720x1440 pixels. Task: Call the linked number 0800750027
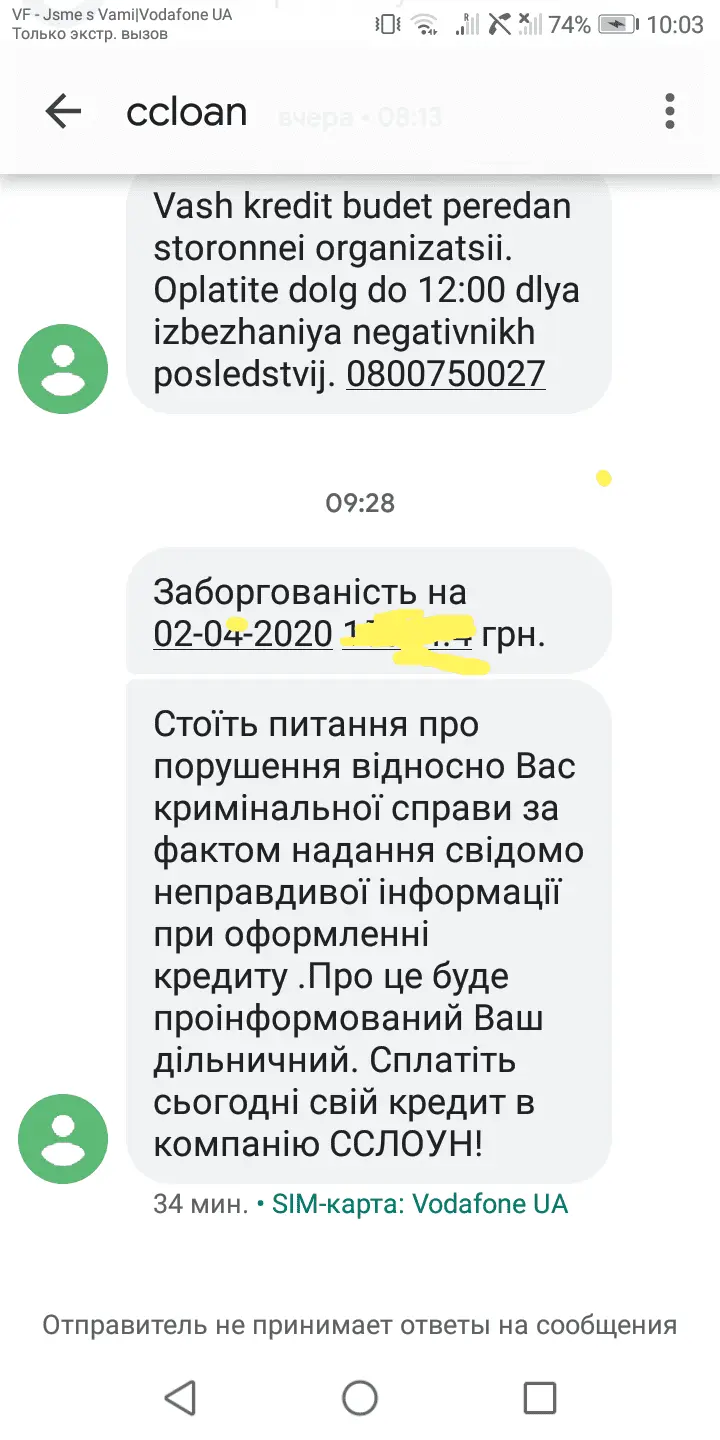click(x=446, y=374)
